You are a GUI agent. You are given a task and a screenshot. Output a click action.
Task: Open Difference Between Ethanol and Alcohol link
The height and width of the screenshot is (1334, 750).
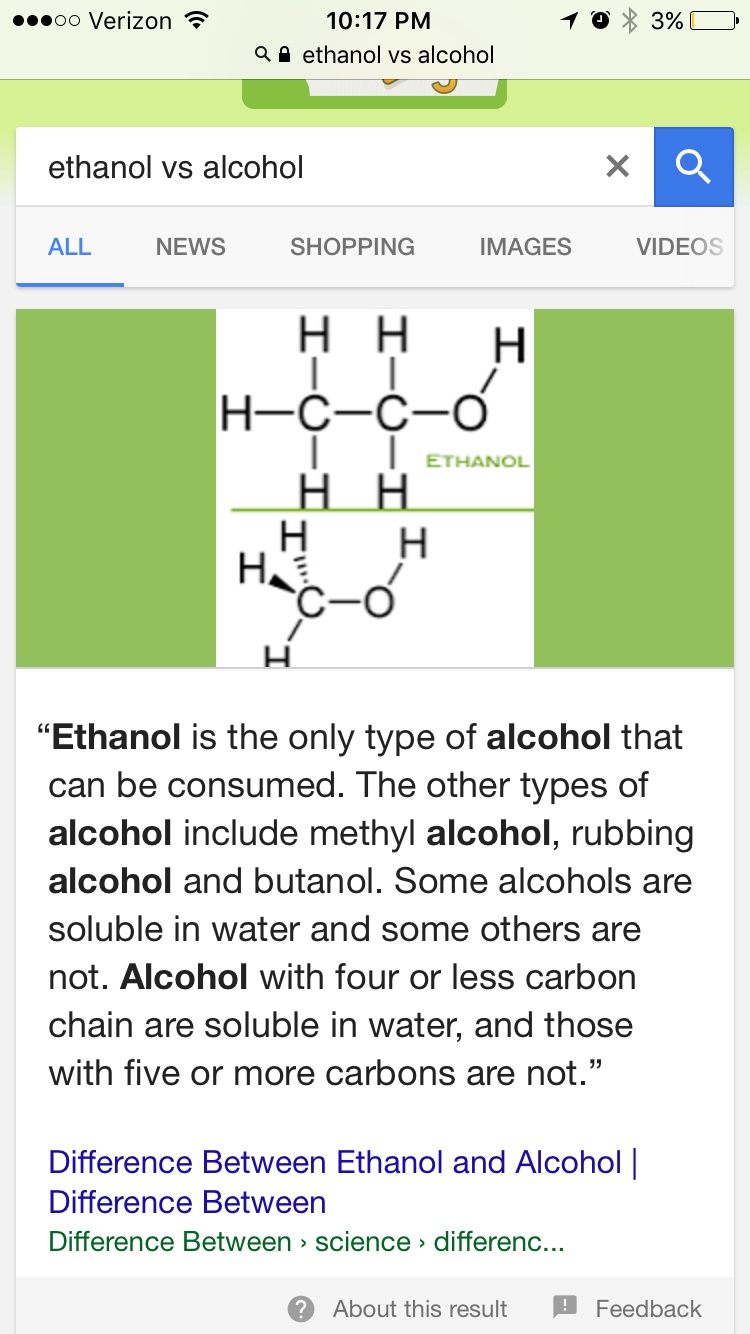[x=342, y=1181]
